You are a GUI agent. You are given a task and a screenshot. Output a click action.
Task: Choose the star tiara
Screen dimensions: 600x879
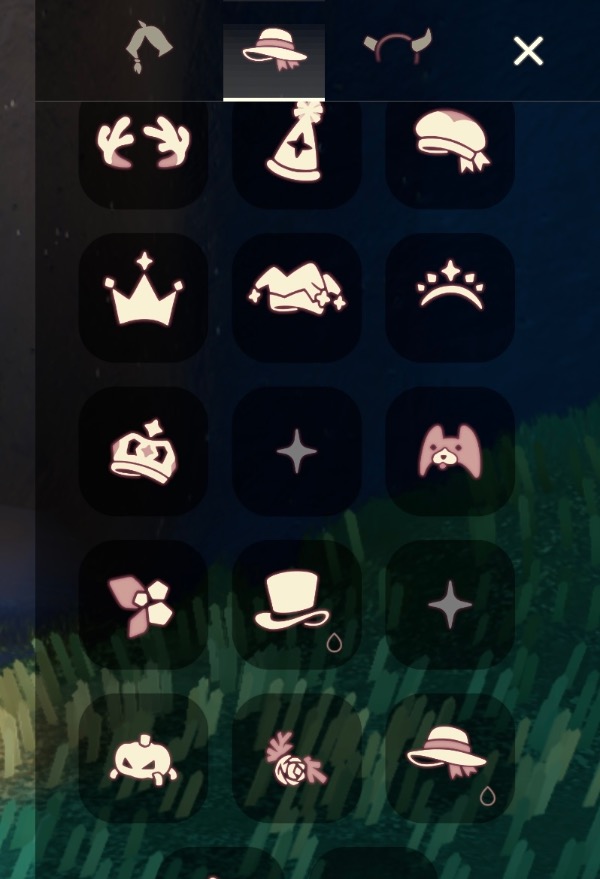pyautogui.click(x=450, y=297)
